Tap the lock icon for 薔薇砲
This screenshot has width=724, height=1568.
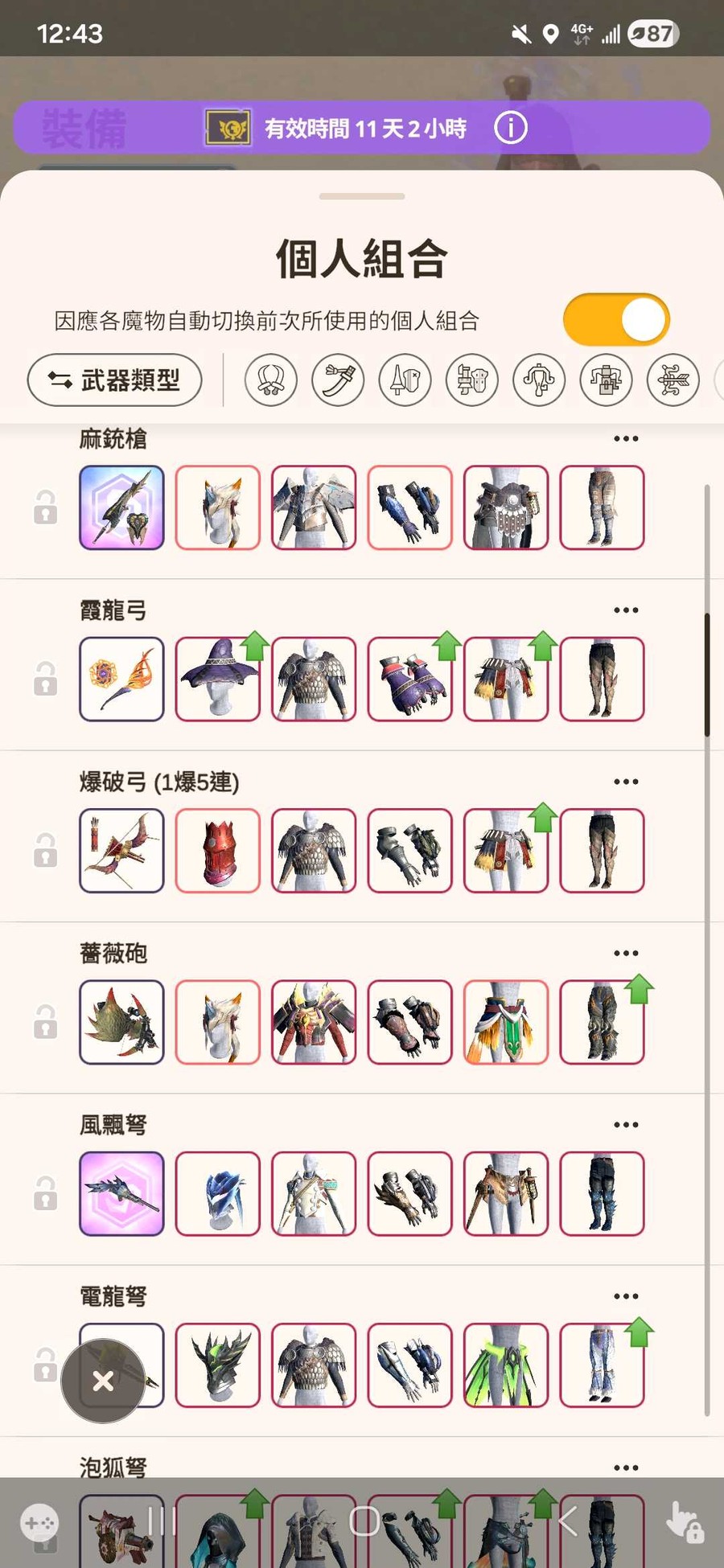pos(45,1022)
